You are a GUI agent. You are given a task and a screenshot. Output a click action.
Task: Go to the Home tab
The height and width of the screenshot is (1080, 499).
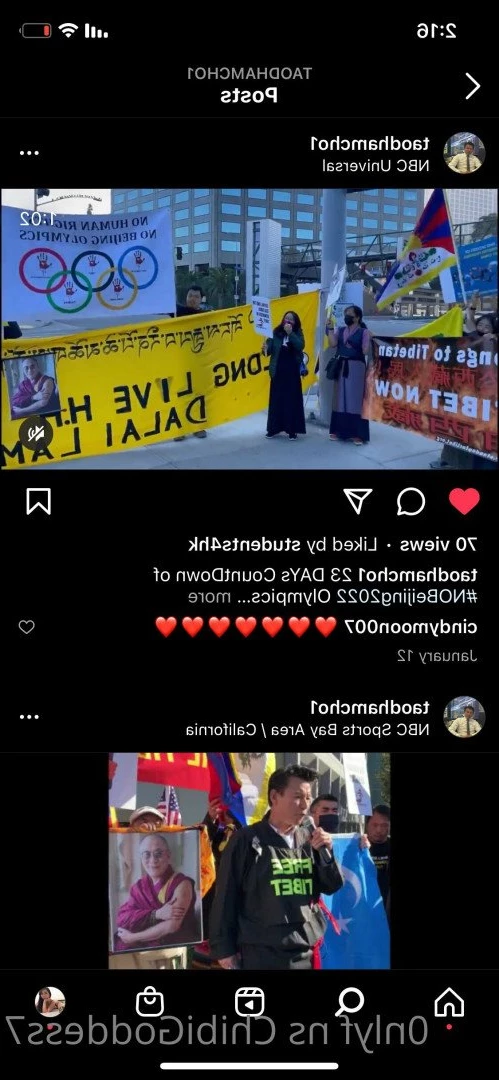coord(449,1002)
